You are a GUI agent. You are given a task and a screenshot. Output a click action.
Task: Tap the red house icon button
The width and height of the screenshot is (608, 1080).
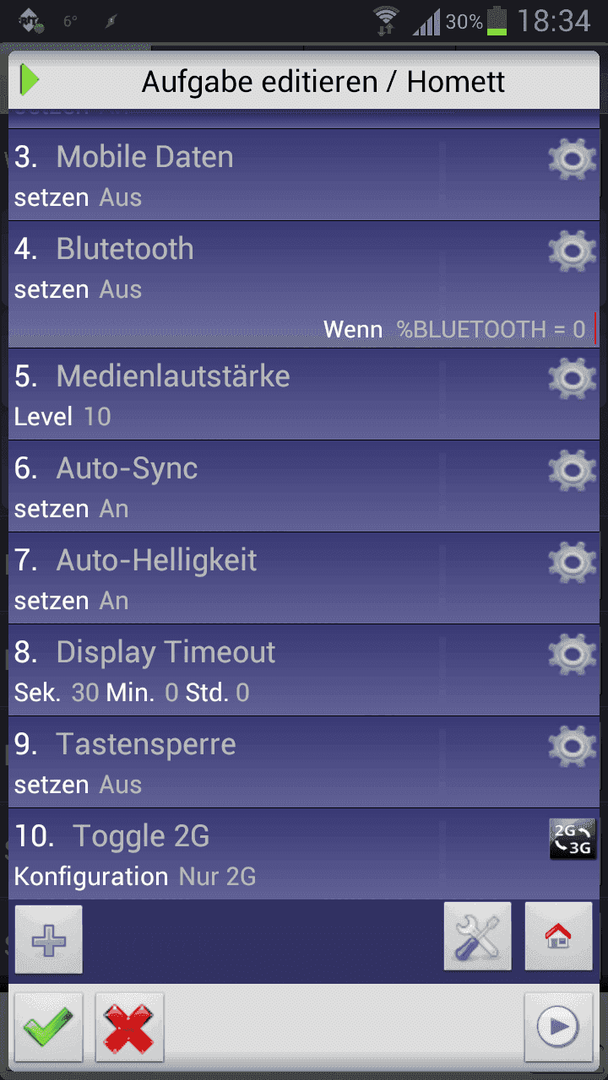[x=558, y=937]
